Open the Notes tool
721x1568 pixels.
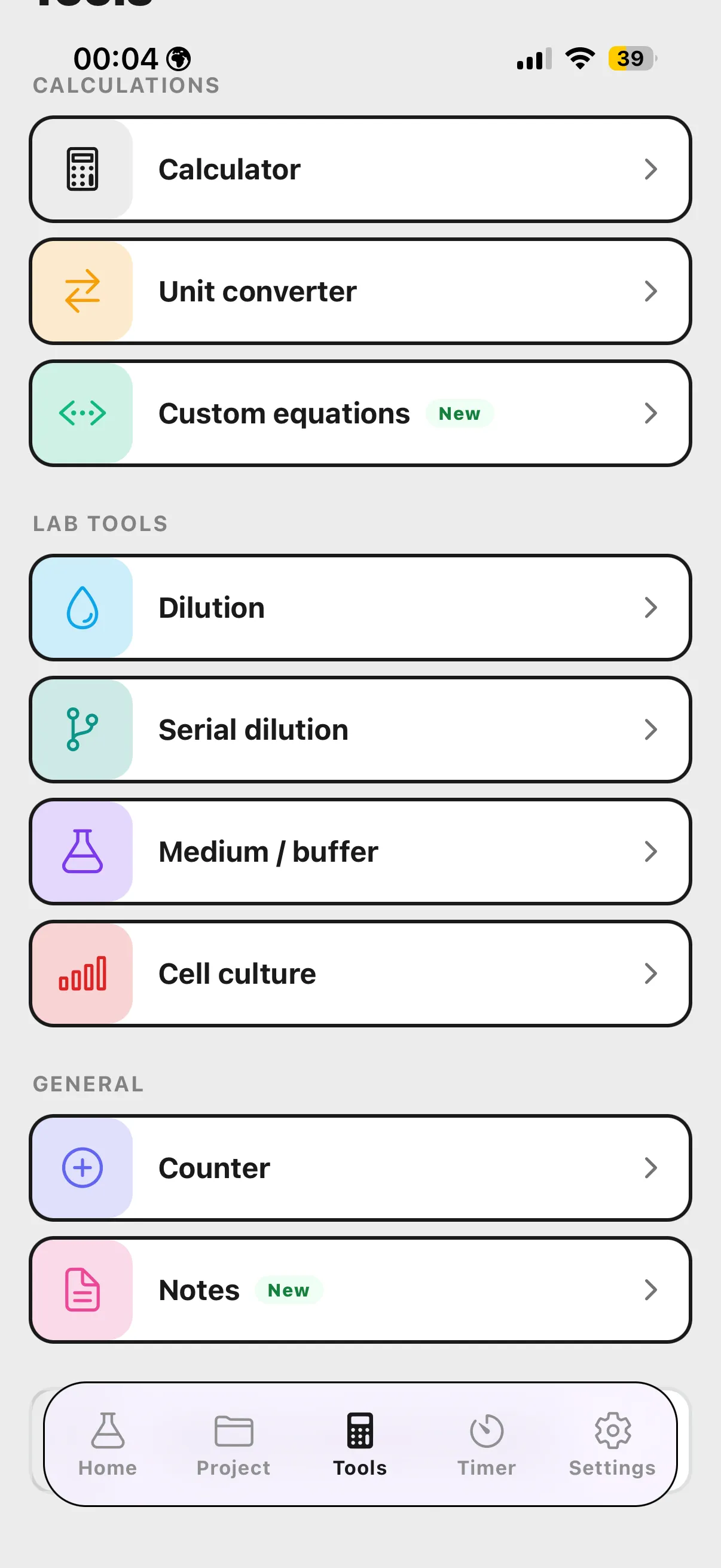(x=360, y=1289)
